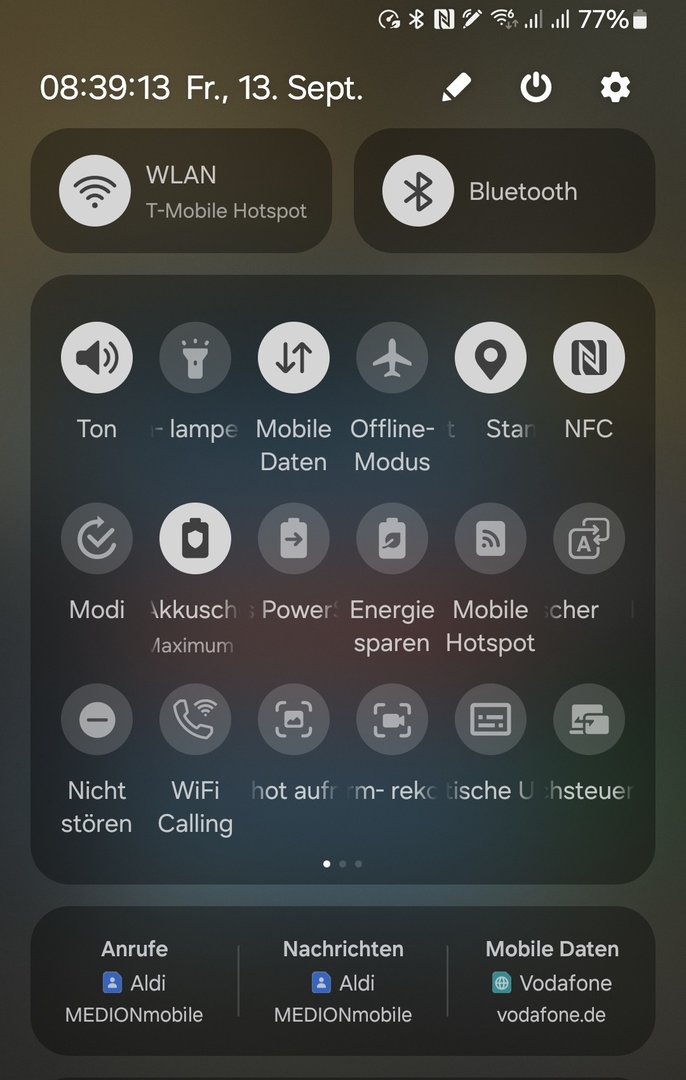Edit the quick settings panel with the pencil
Viewport: 686px width, 1080px height.
(456, 88)
